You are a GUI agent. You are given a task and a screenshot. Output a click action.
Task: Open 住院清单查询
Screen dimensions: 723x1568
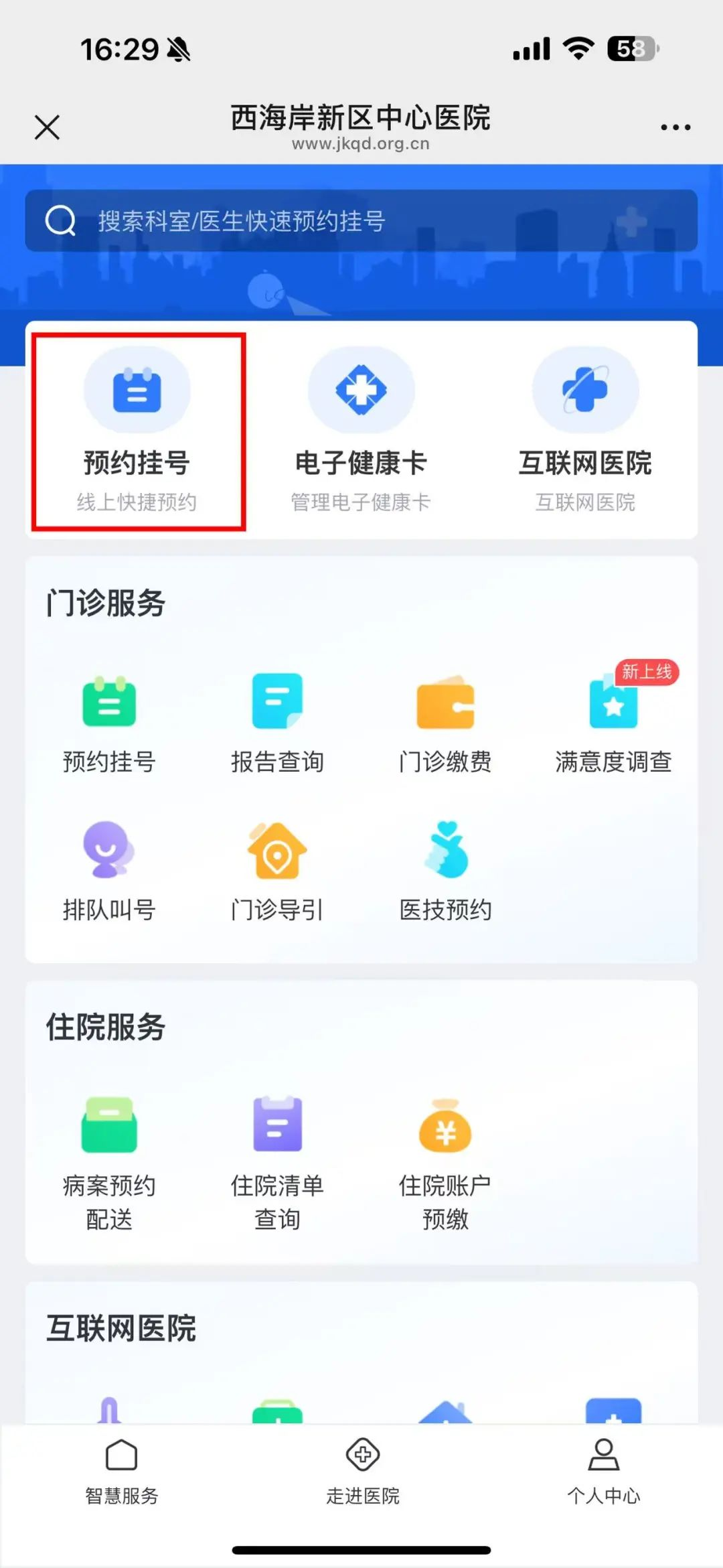click(277, 1163)
